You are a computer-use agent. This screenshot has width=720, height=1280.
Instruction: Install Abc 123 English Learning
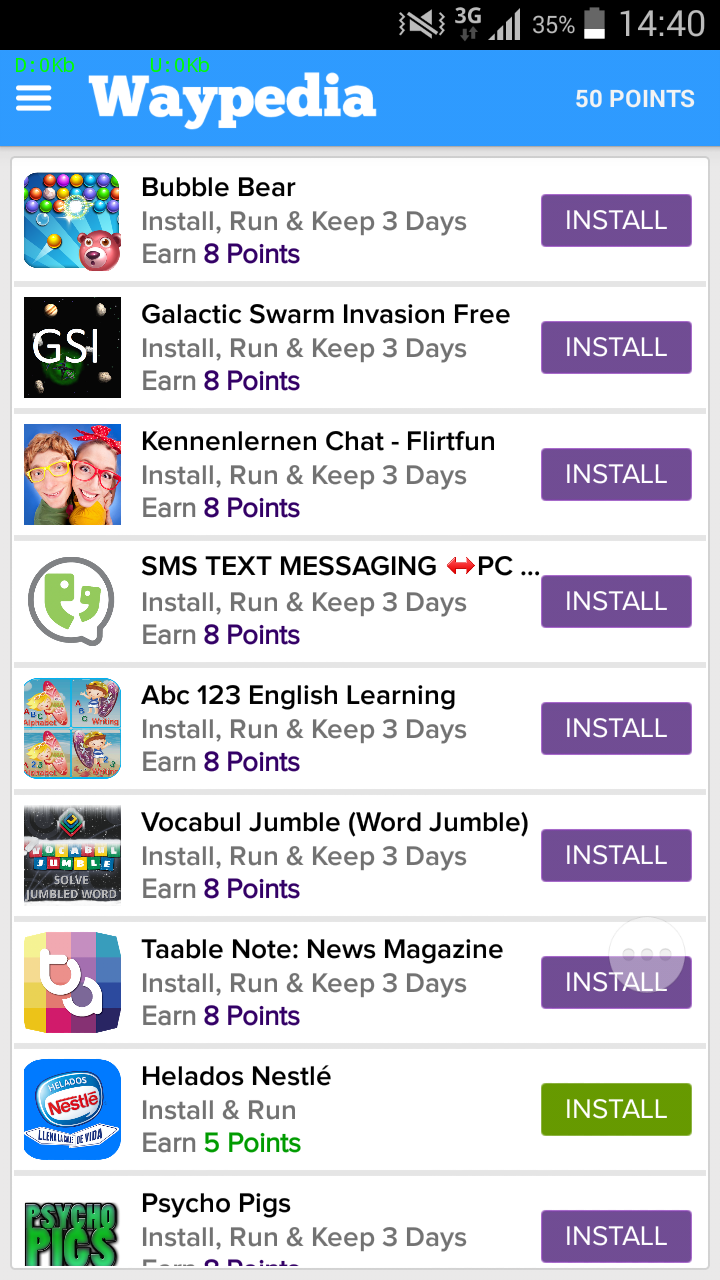[616, 728]
